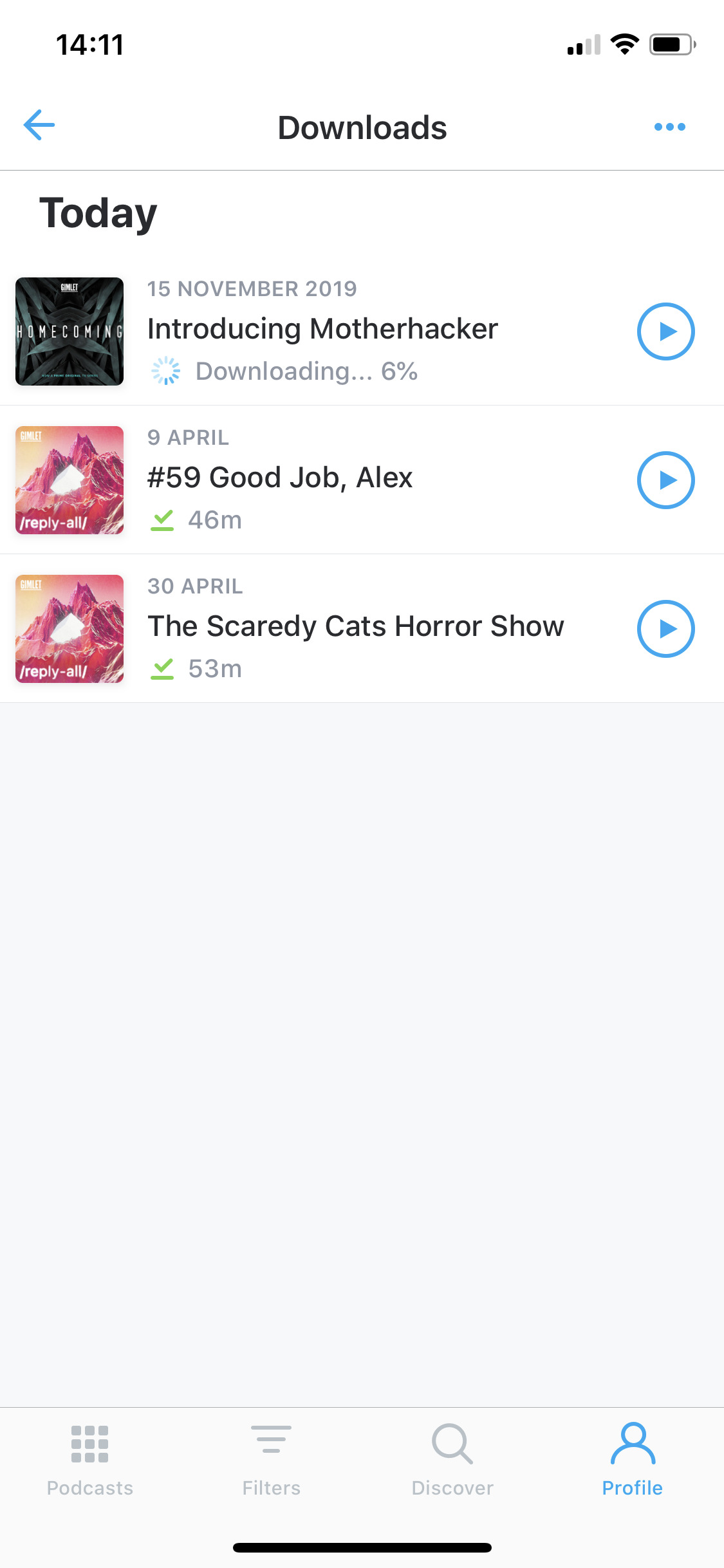Open the Filters tab

click(271, 1468)
